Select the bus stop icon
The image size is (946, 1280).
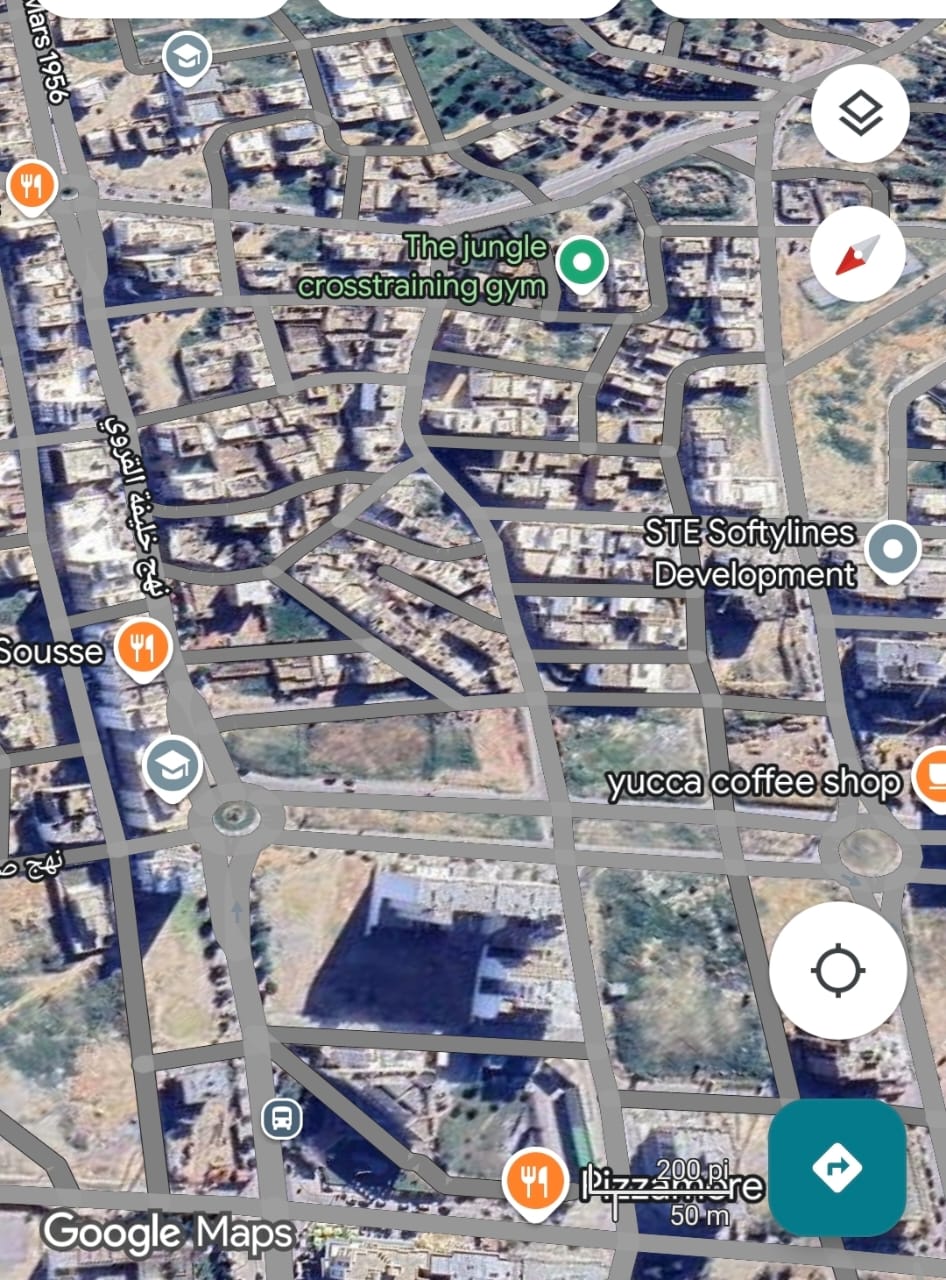point(281,1118)
